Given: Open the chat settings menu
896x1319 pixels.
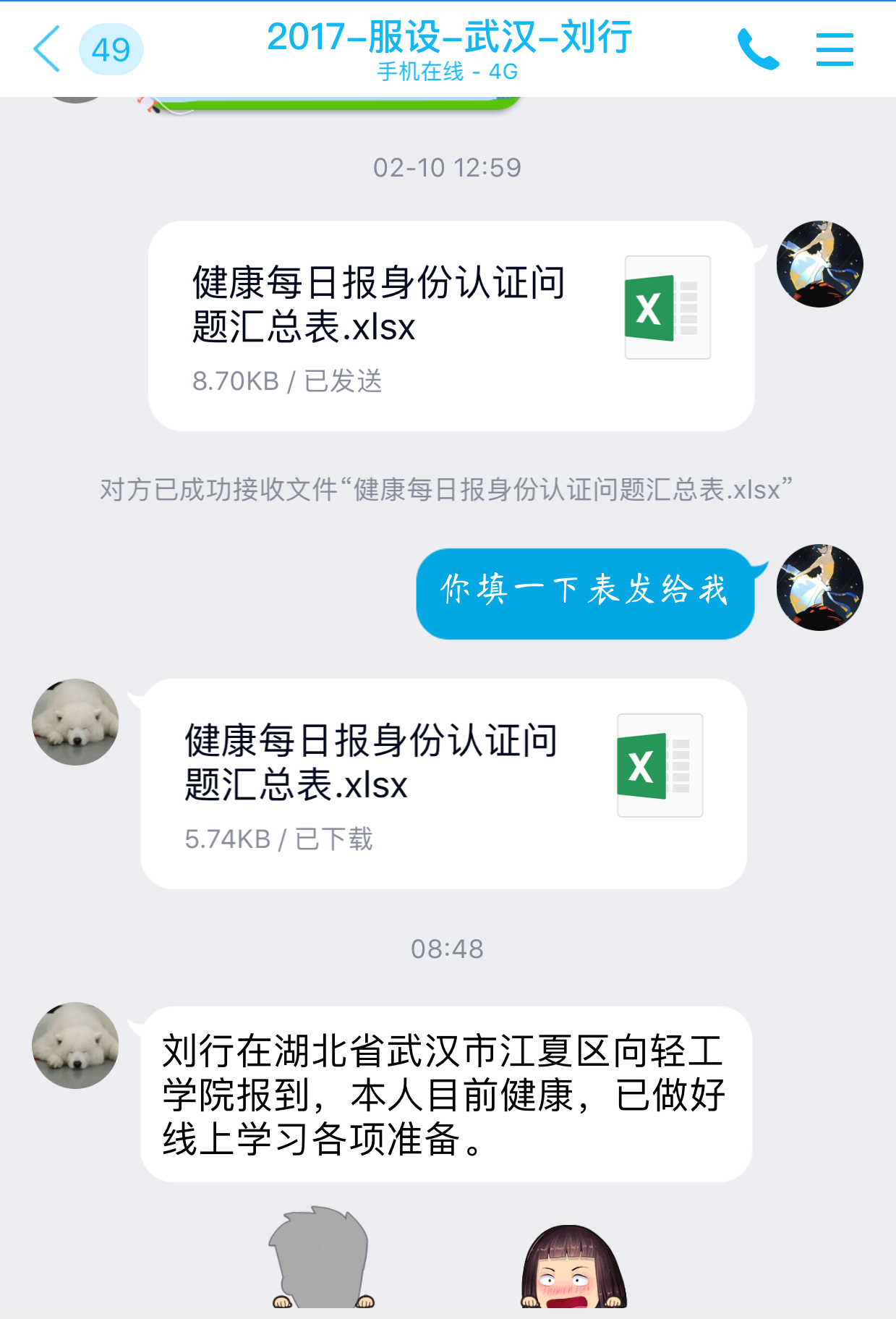Looking at the screenshot, I should (835, 49).
